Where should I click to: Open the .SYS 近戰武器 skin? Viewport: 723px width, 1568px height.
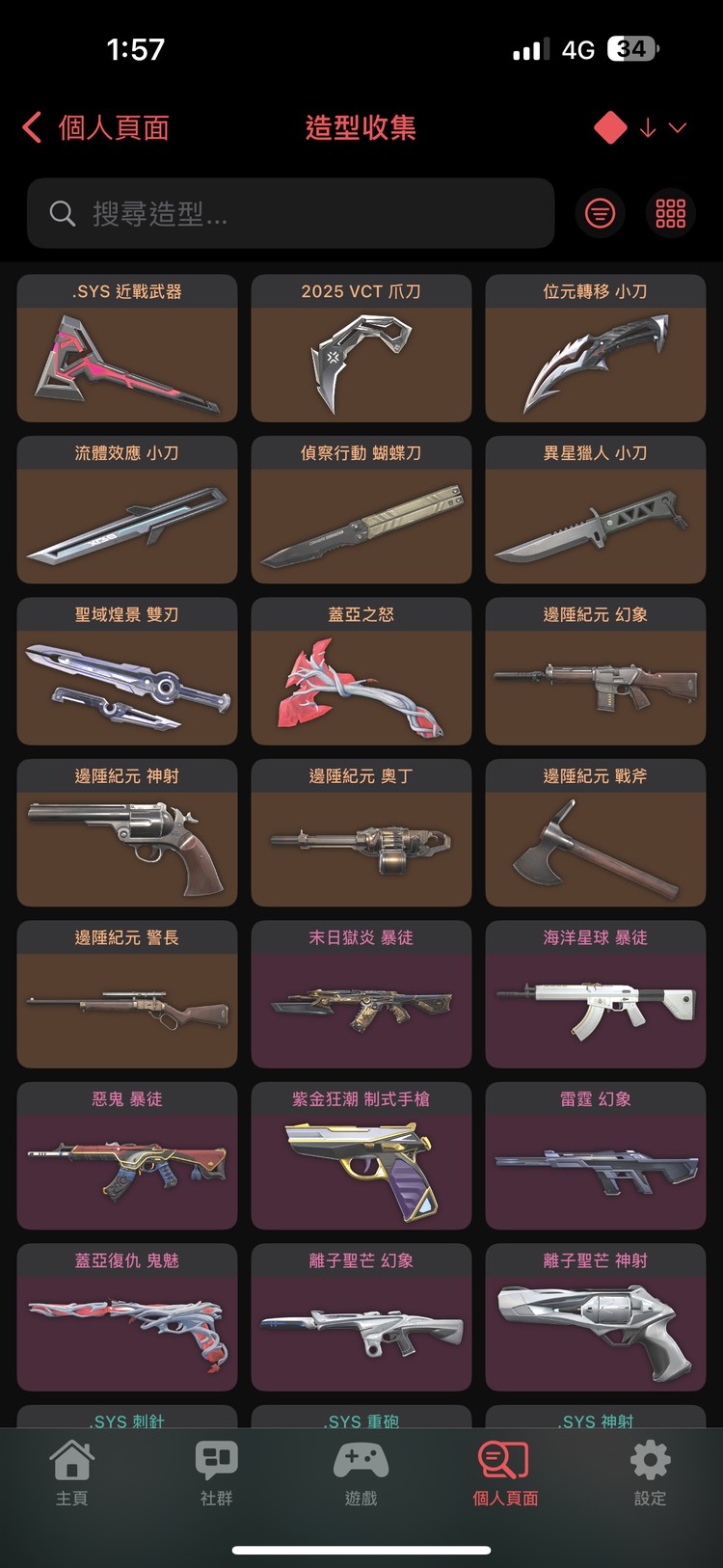point(127,349)
